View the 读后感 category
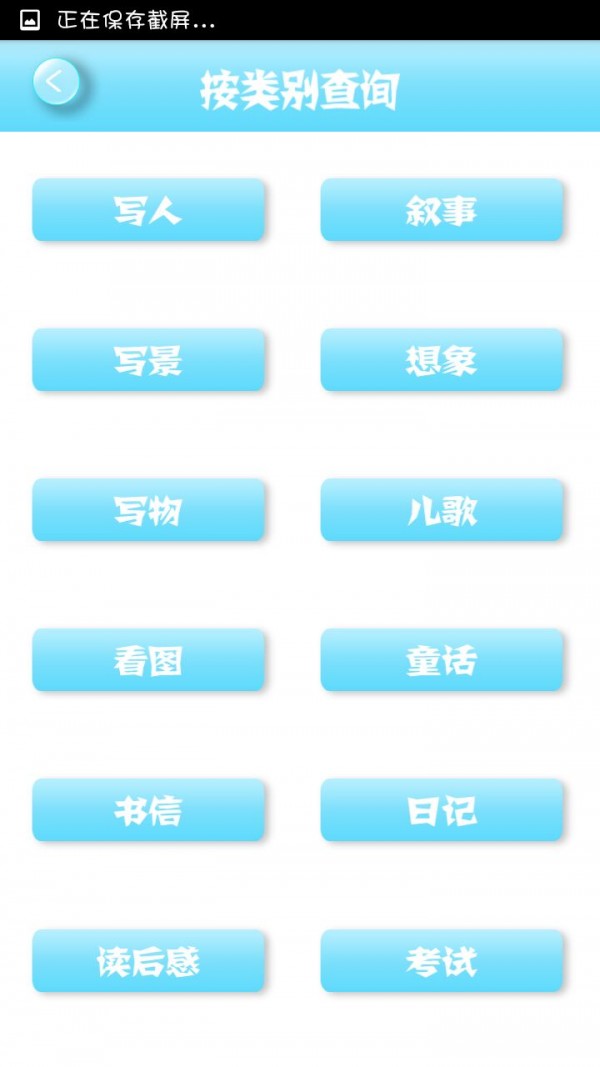Screen dimensions: 600x1067 [148, 961]
